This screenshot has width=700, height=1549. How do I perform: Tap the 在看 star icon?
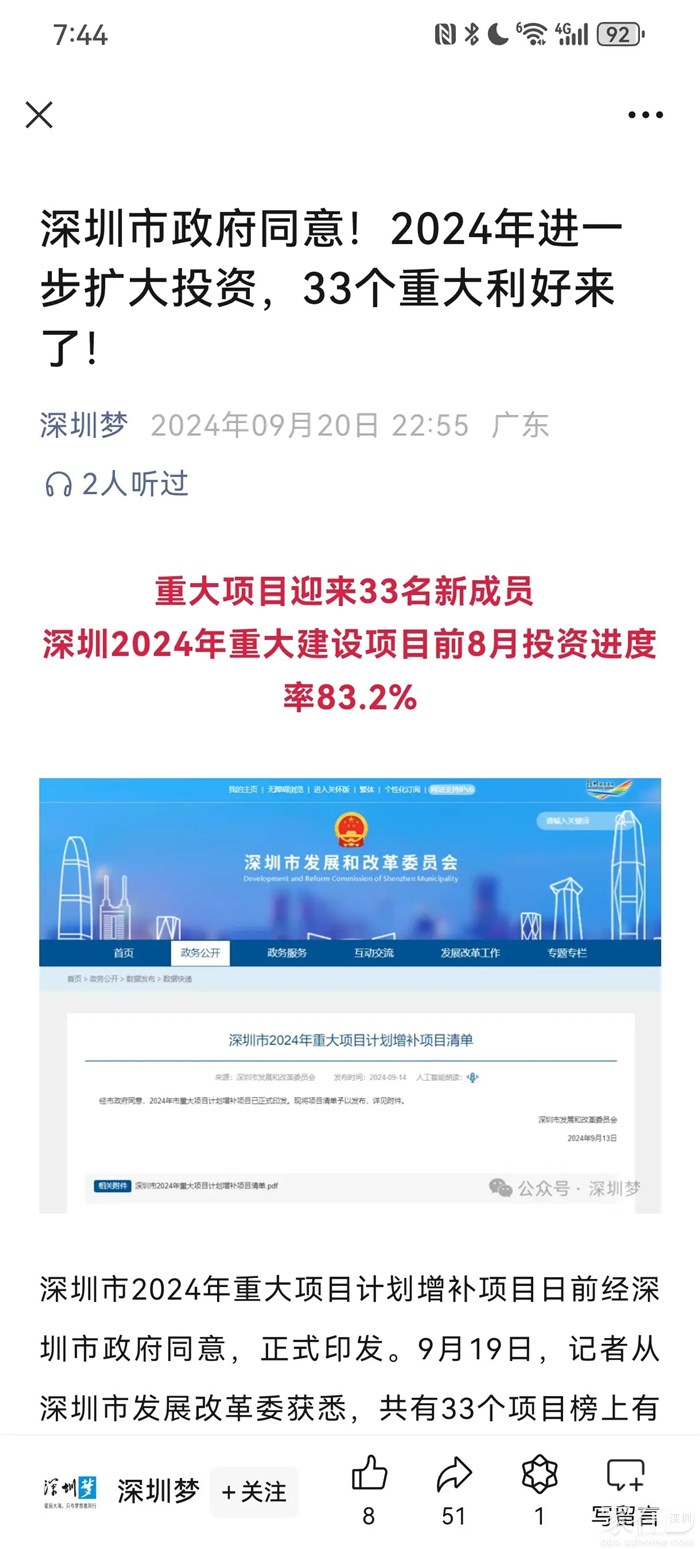539,1475
